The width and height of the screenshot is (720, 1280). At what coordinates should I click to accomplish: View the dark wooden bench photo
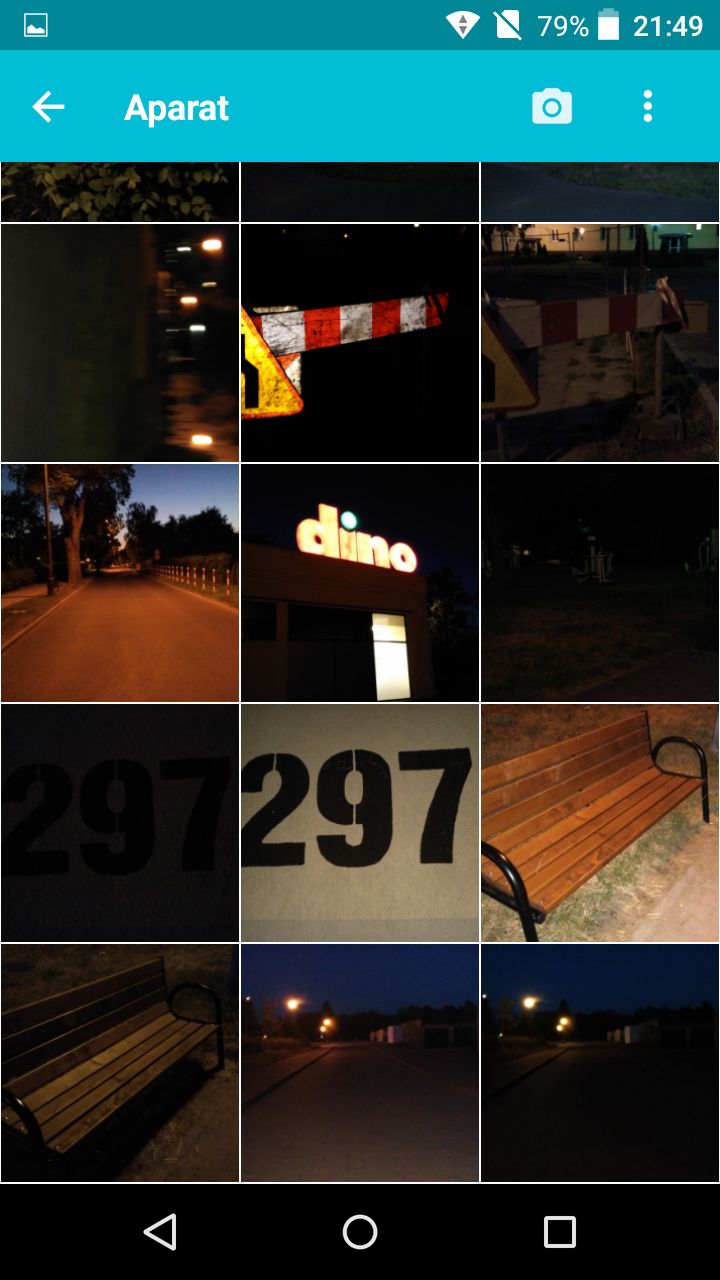(120, 1062)
